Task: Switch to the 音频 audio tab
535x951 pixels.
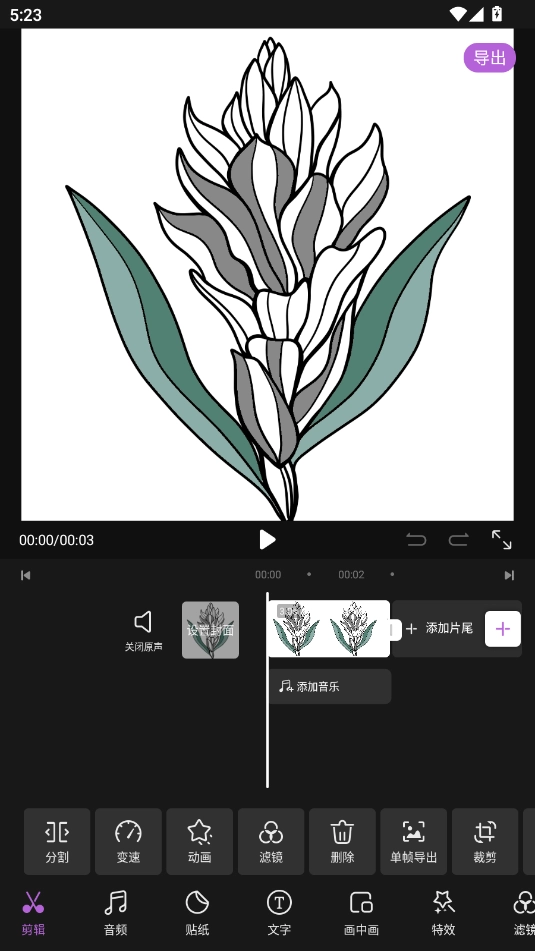Action: tap(115, 913)
